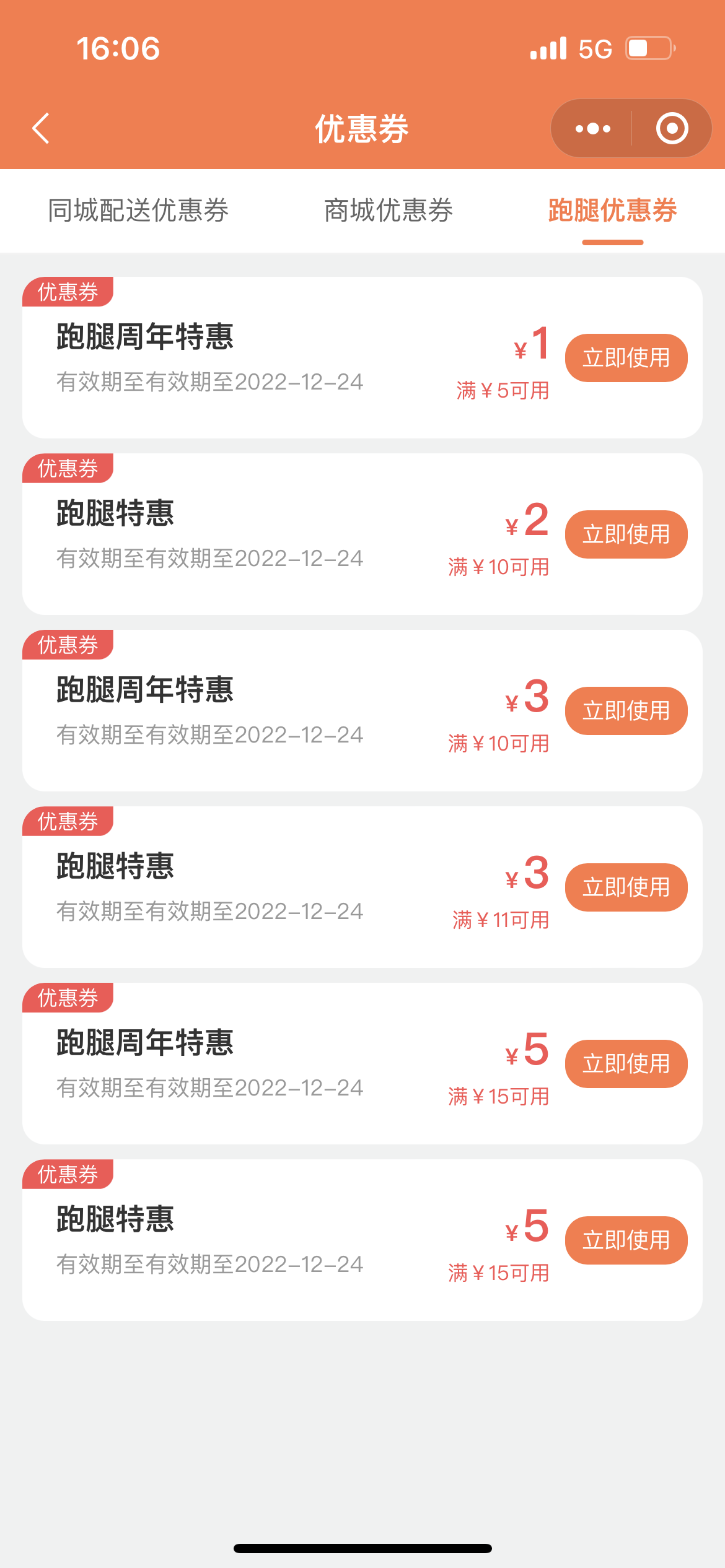Select the 跑腿优惠券 tab
The height and width of the screenshot is (1568, 725).
613,211
